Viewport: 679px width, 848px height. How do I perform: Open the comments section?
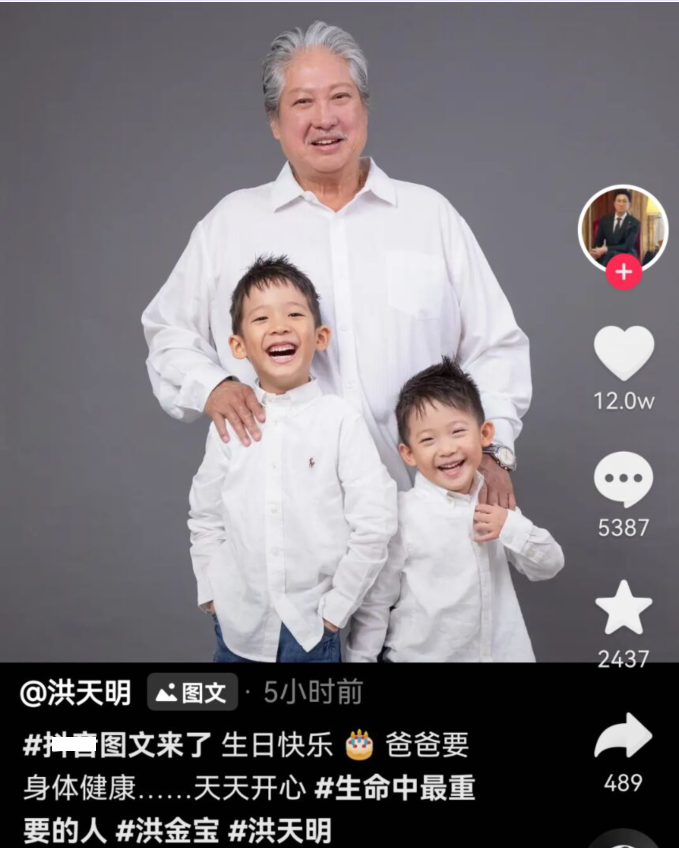click(x=623, y=479)
